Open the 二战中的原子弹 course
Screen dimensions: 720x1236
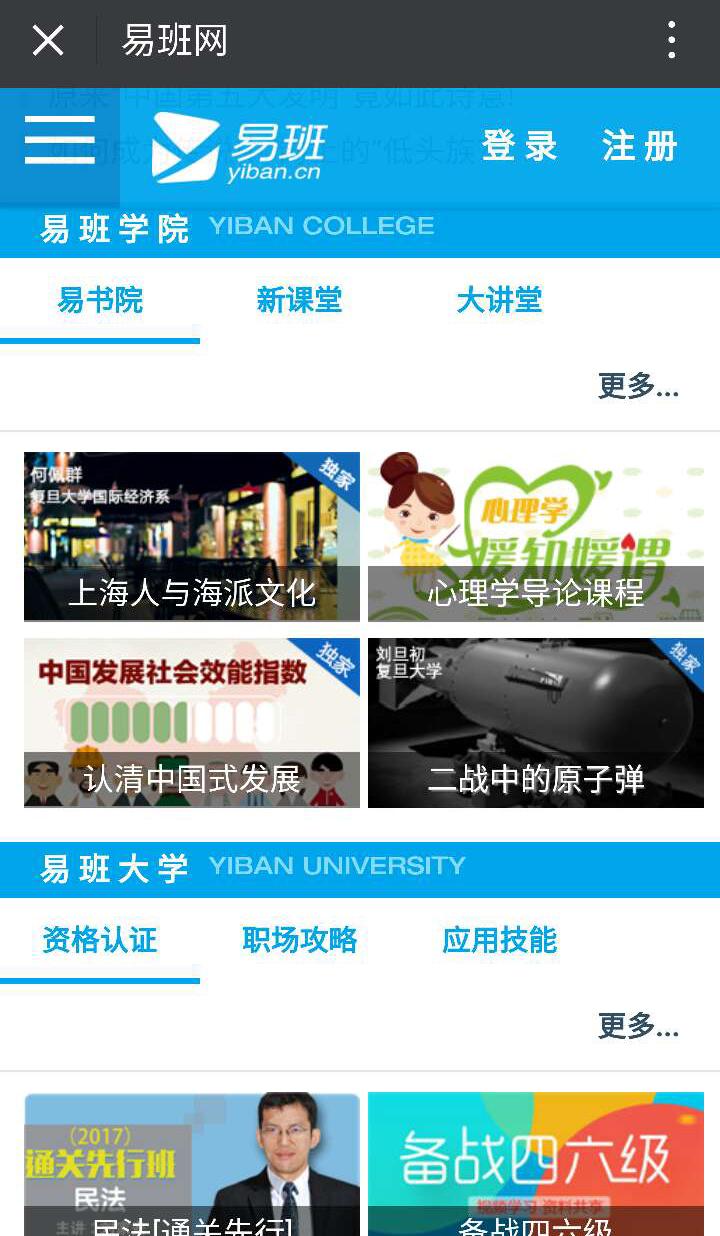(536, 723)
